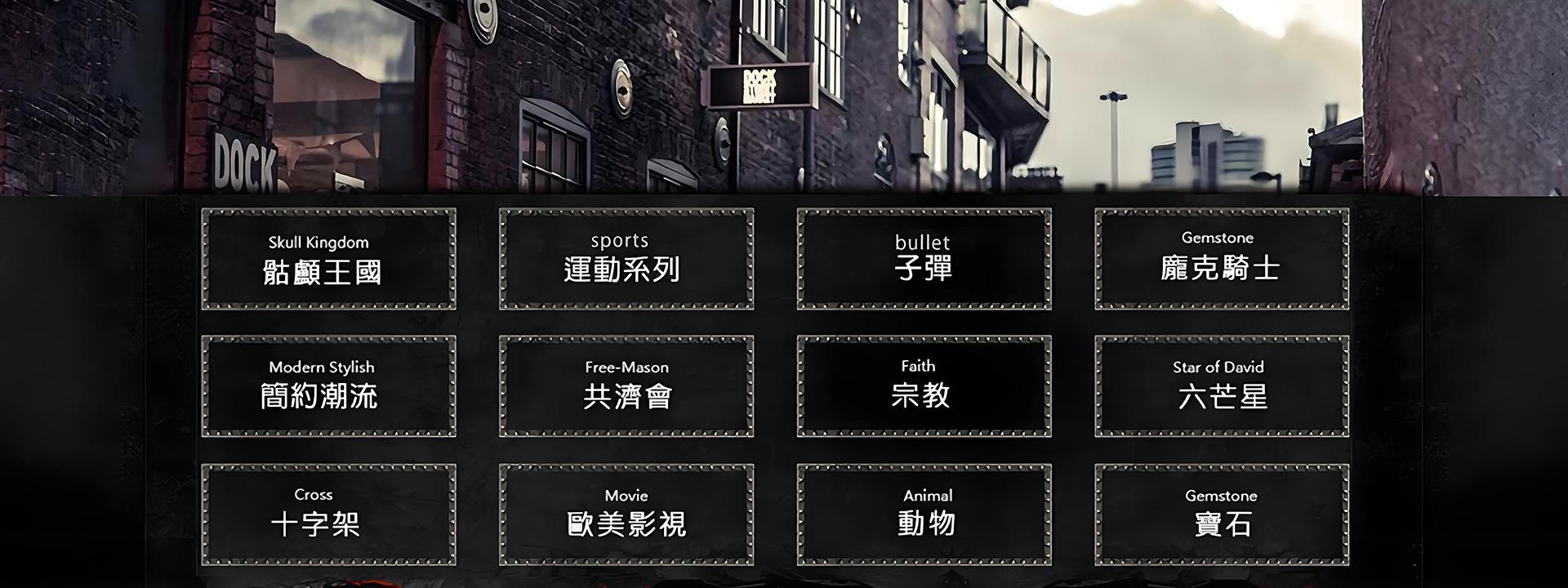Viewport: 1568px width, 588px height.
Task: Select the Faith 宗教 category
Action: point(924,386)
